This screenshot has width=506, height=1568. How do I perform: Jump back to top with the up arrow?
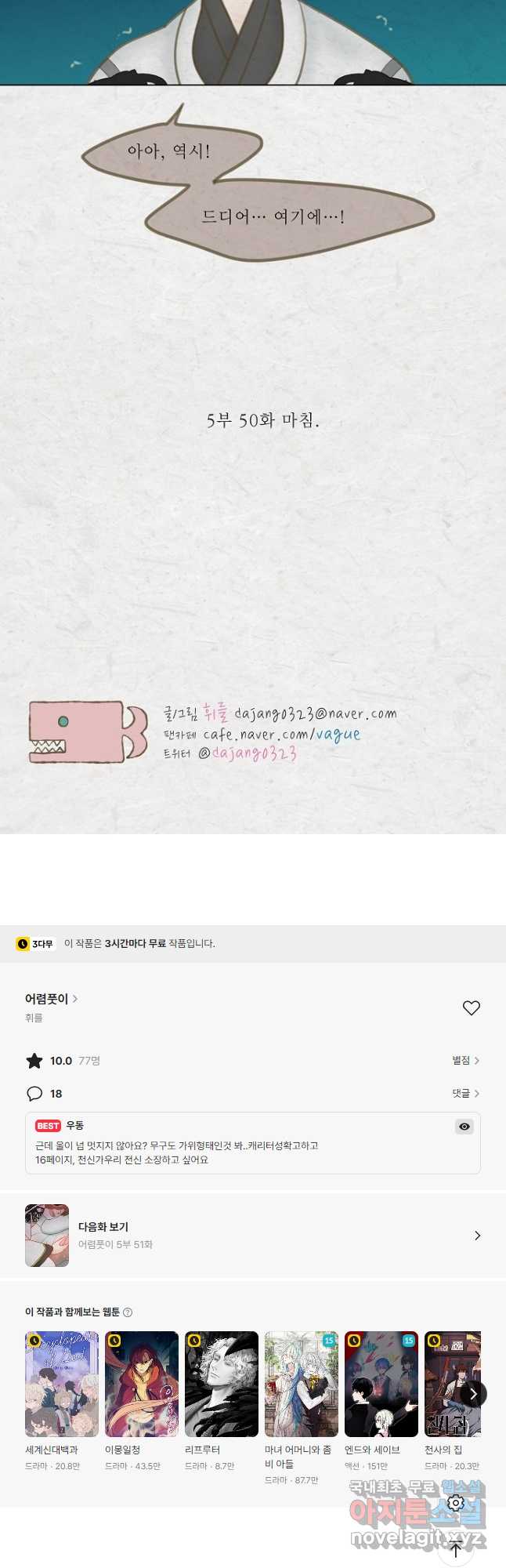click(456, 1549)
